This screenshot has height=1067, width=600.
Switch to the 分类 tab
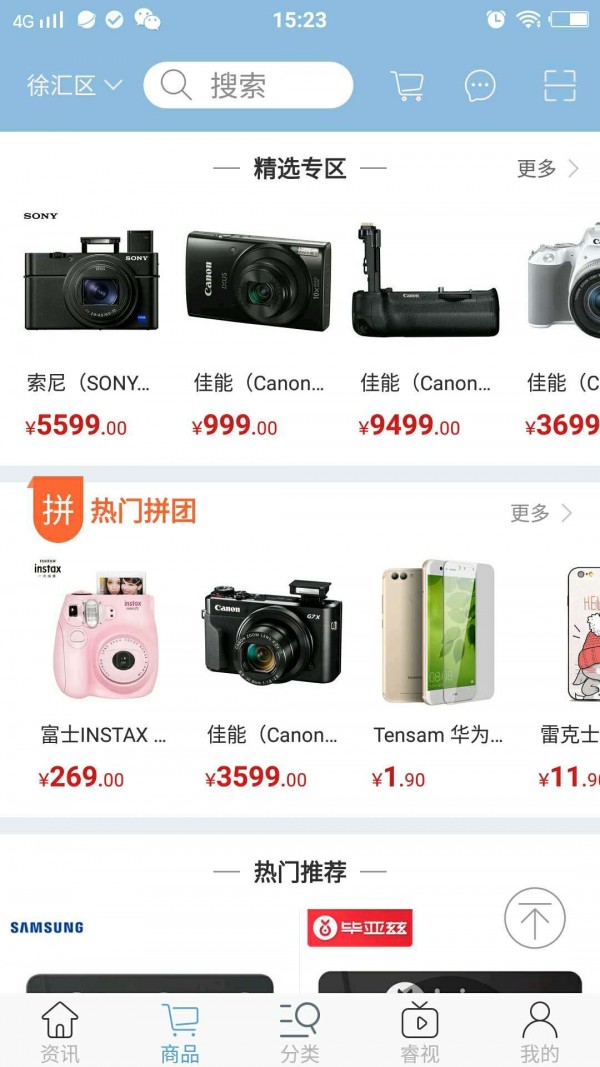point(300,1032)
